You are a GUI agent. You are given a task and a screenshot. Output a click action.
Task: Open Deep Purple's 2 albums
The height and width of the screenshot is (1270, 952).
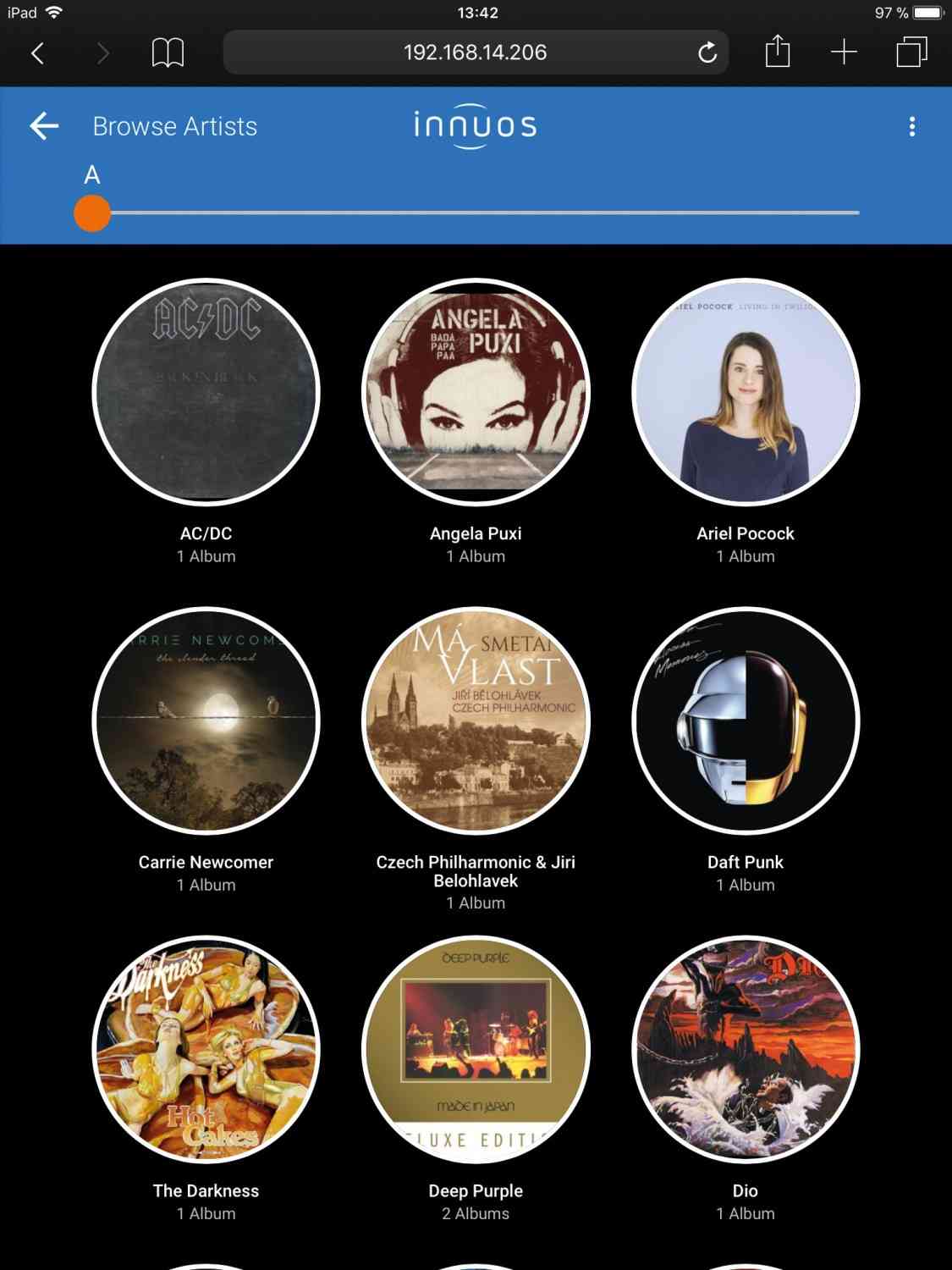476,1049
